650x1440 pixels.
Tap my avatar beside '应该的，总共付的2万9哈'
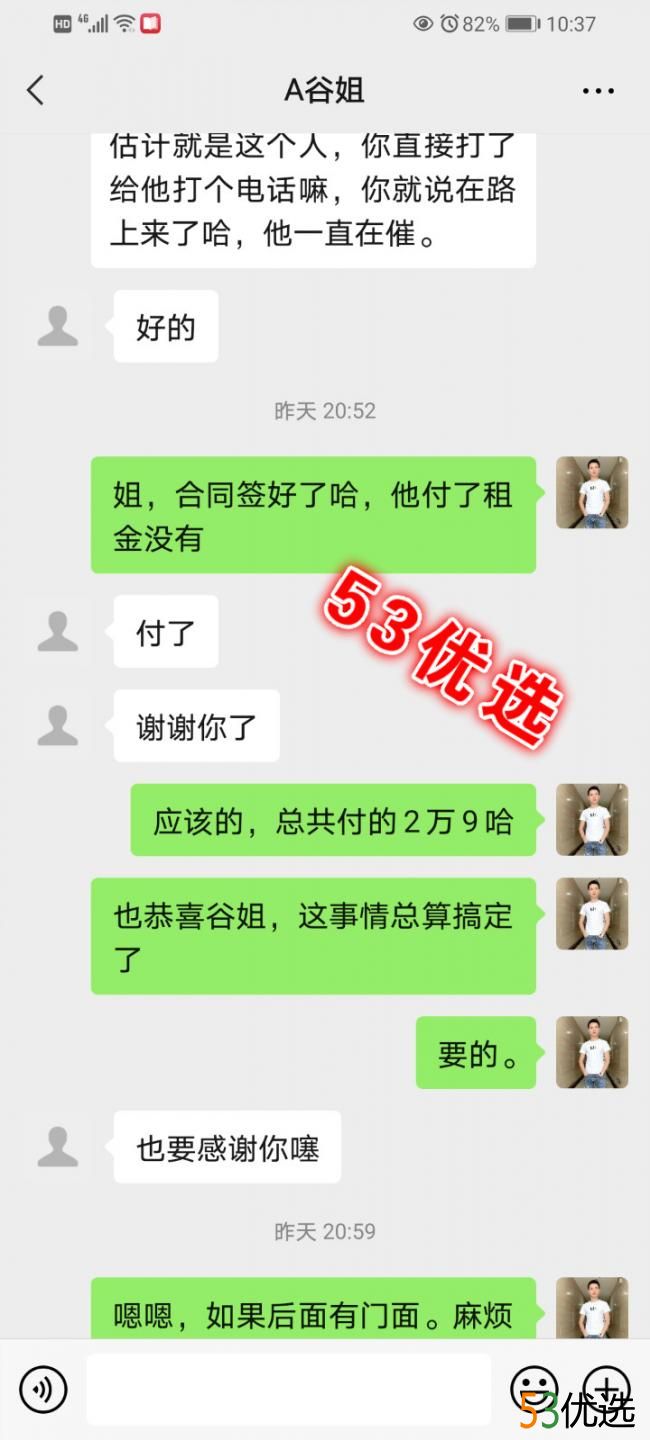[592, 820]
